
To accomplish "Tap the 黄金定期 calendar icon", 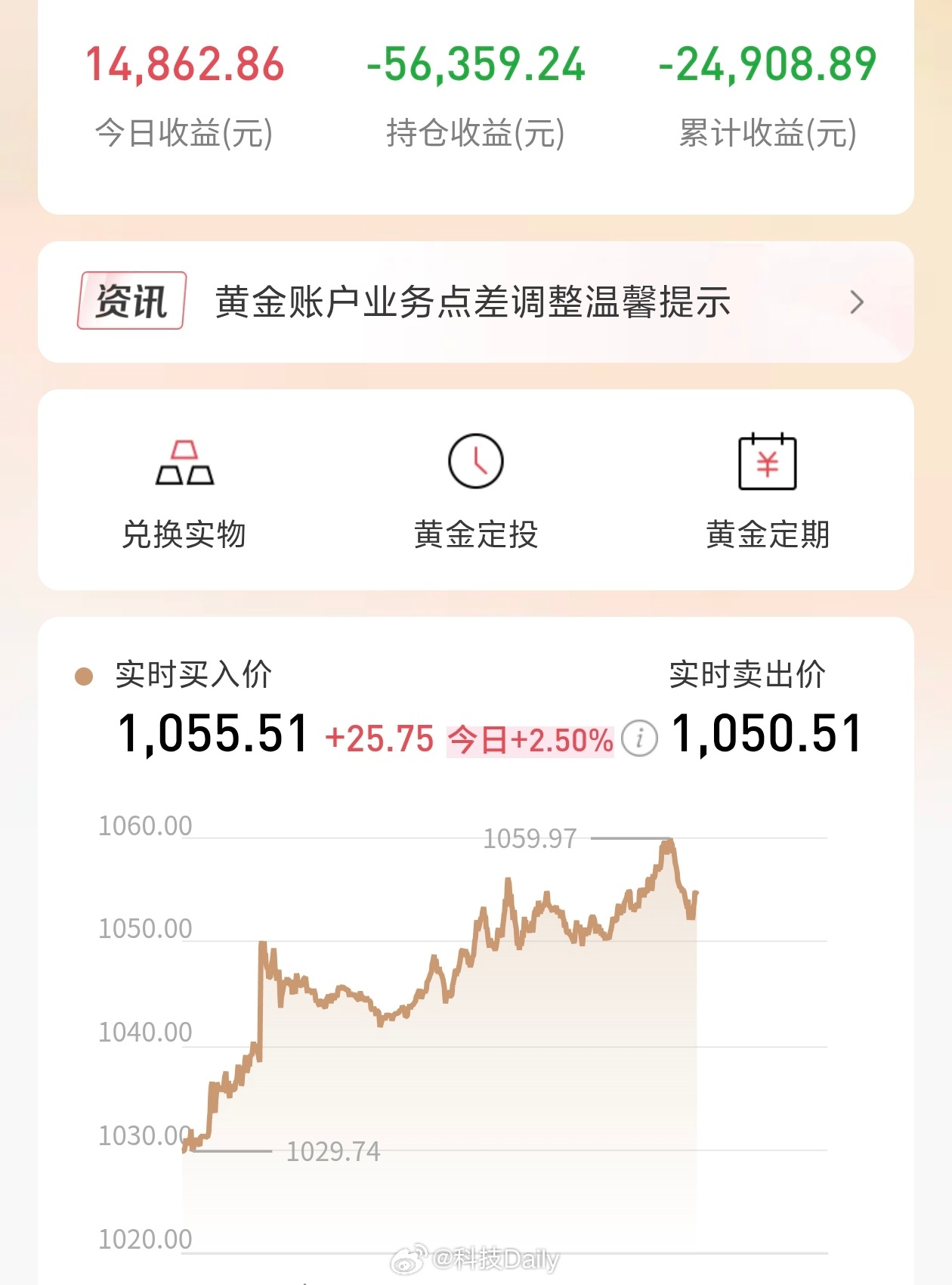I will click(x=768, y=463).
